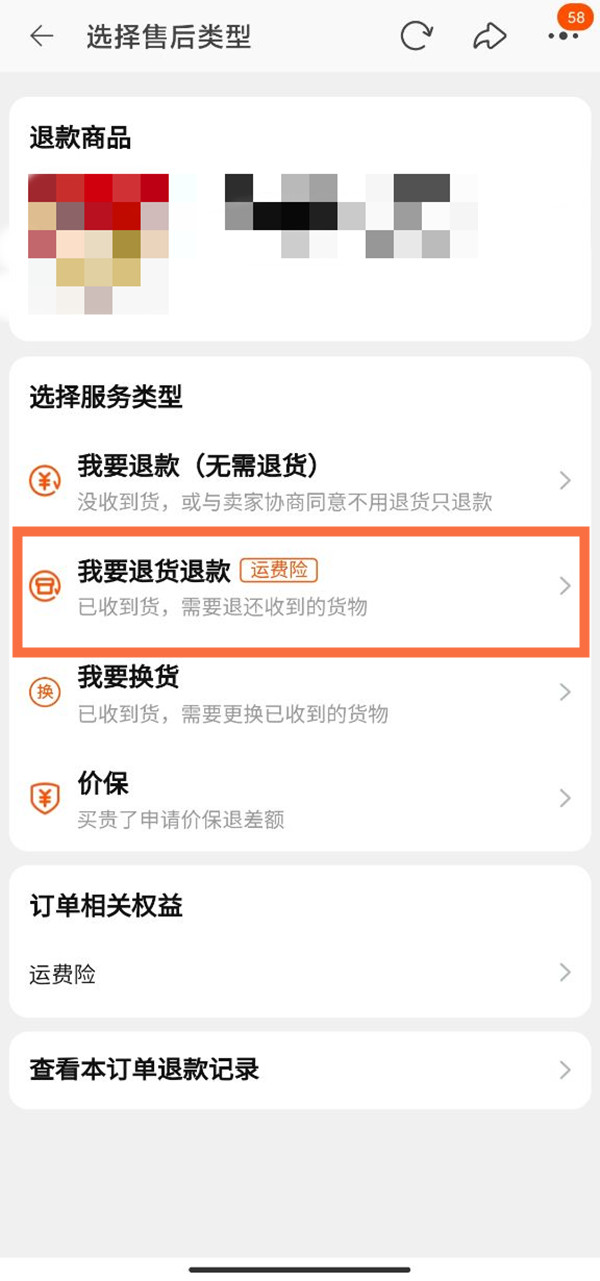
Task: Select 我要退款（无需退货）option
Action: click(x=300, y=481)
